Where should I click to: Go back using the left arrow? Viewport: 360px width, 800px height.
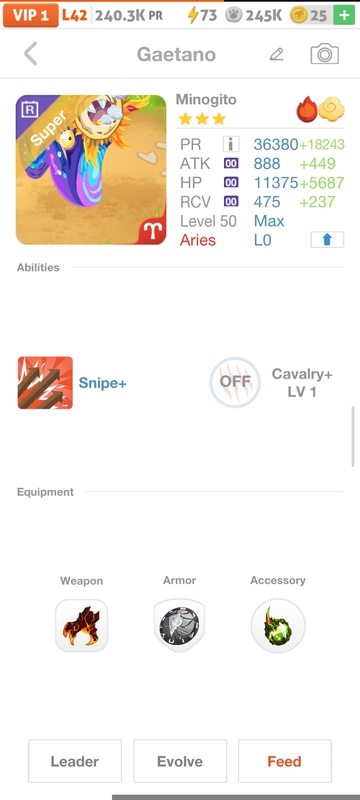coord(31,54)
